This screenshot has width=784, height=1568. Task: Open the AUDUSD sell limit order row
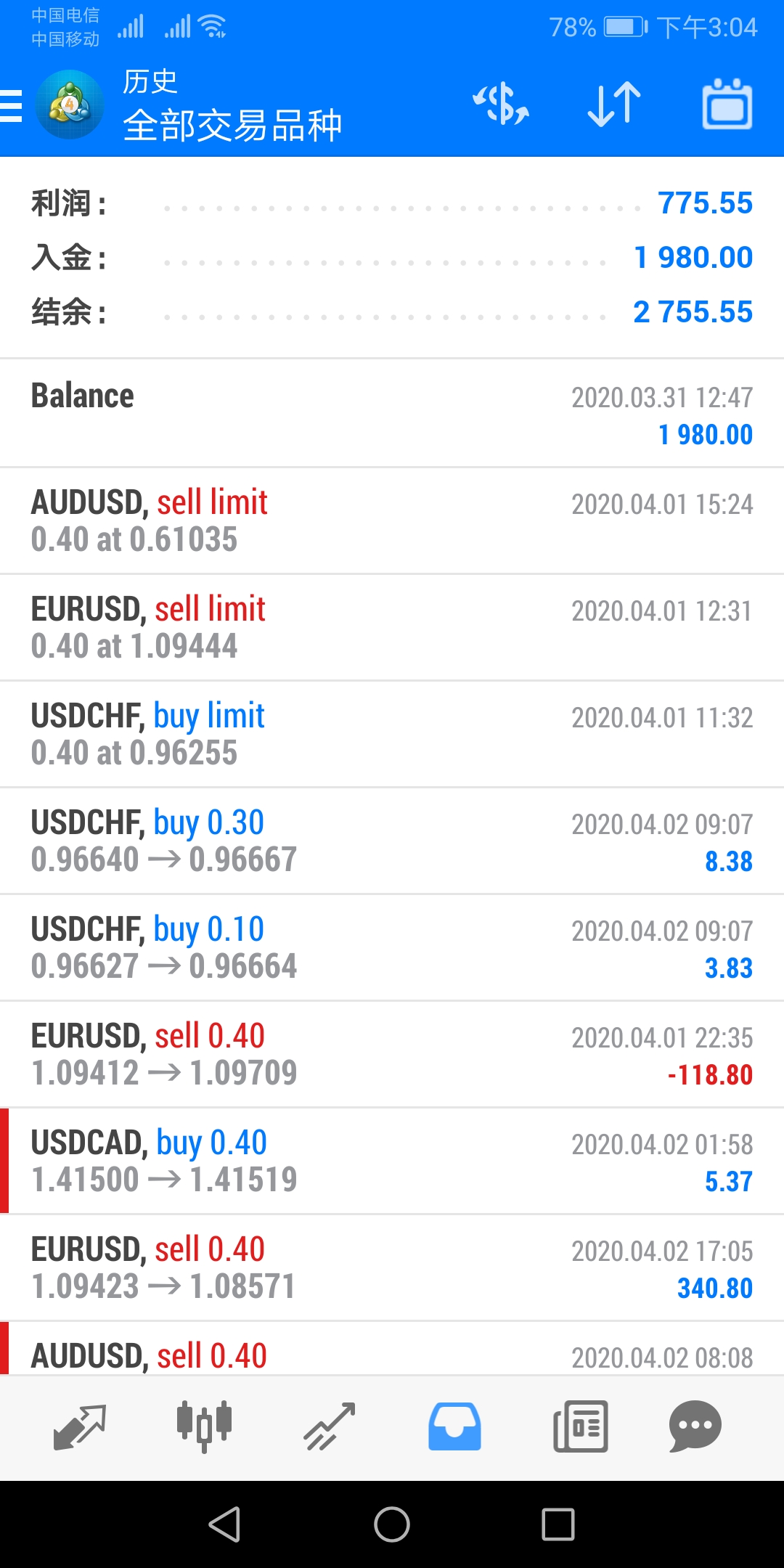(x=392, y=521)
